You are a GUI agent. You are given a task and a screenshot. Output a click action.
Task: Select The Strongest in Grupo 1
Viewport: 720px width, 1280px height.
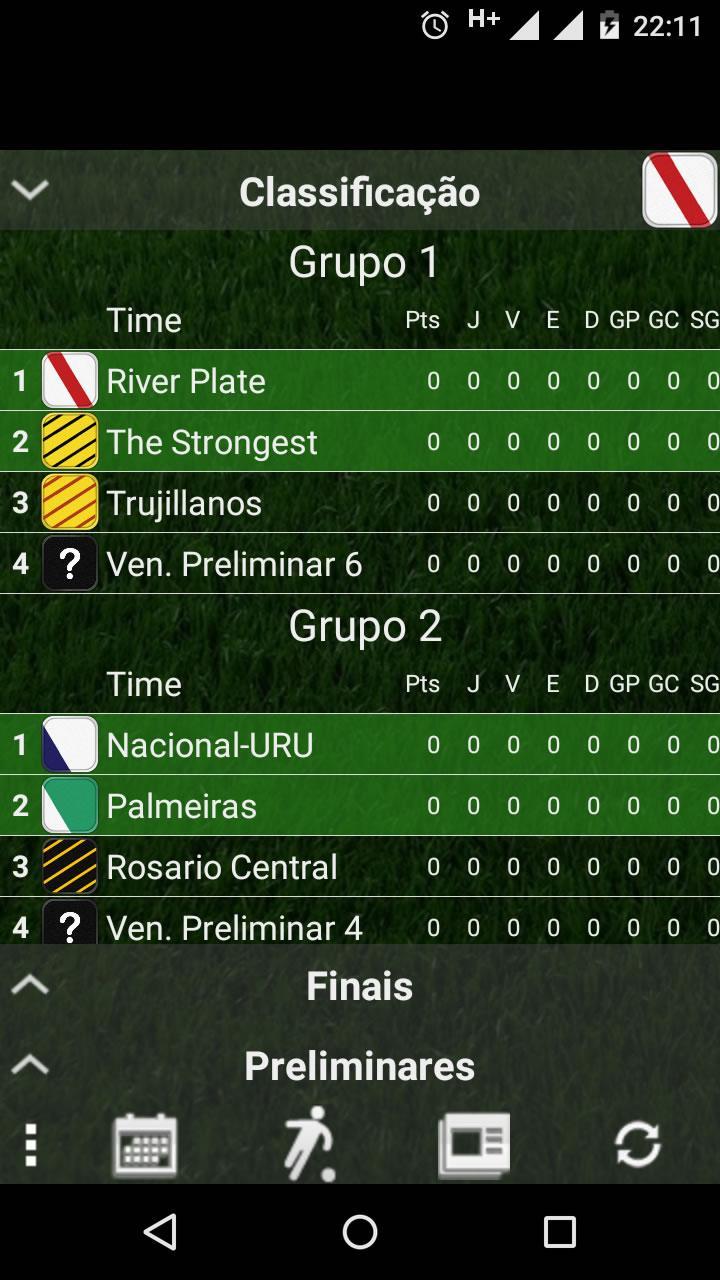click(212, 442)
